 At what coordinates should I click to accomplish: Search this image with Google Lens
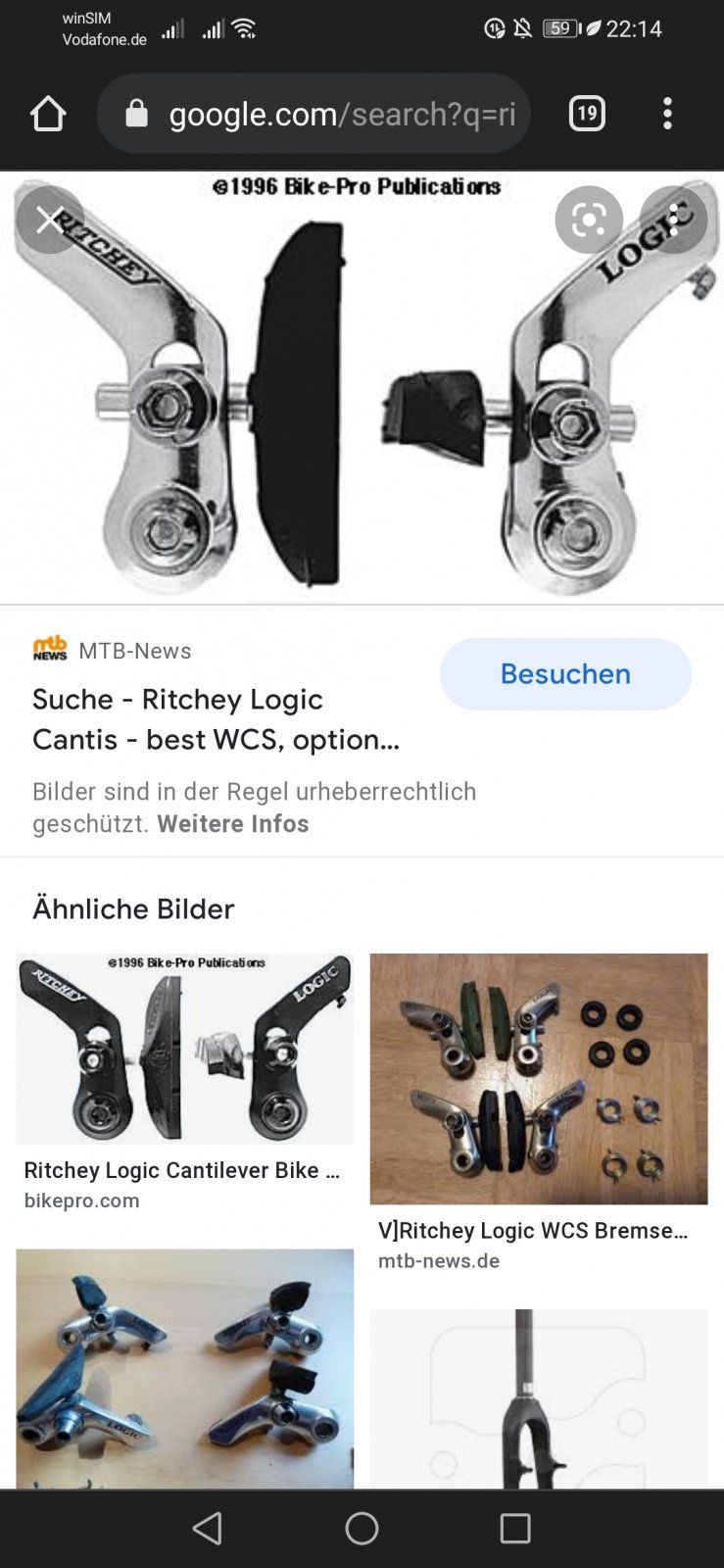click(x=588, y=220)
